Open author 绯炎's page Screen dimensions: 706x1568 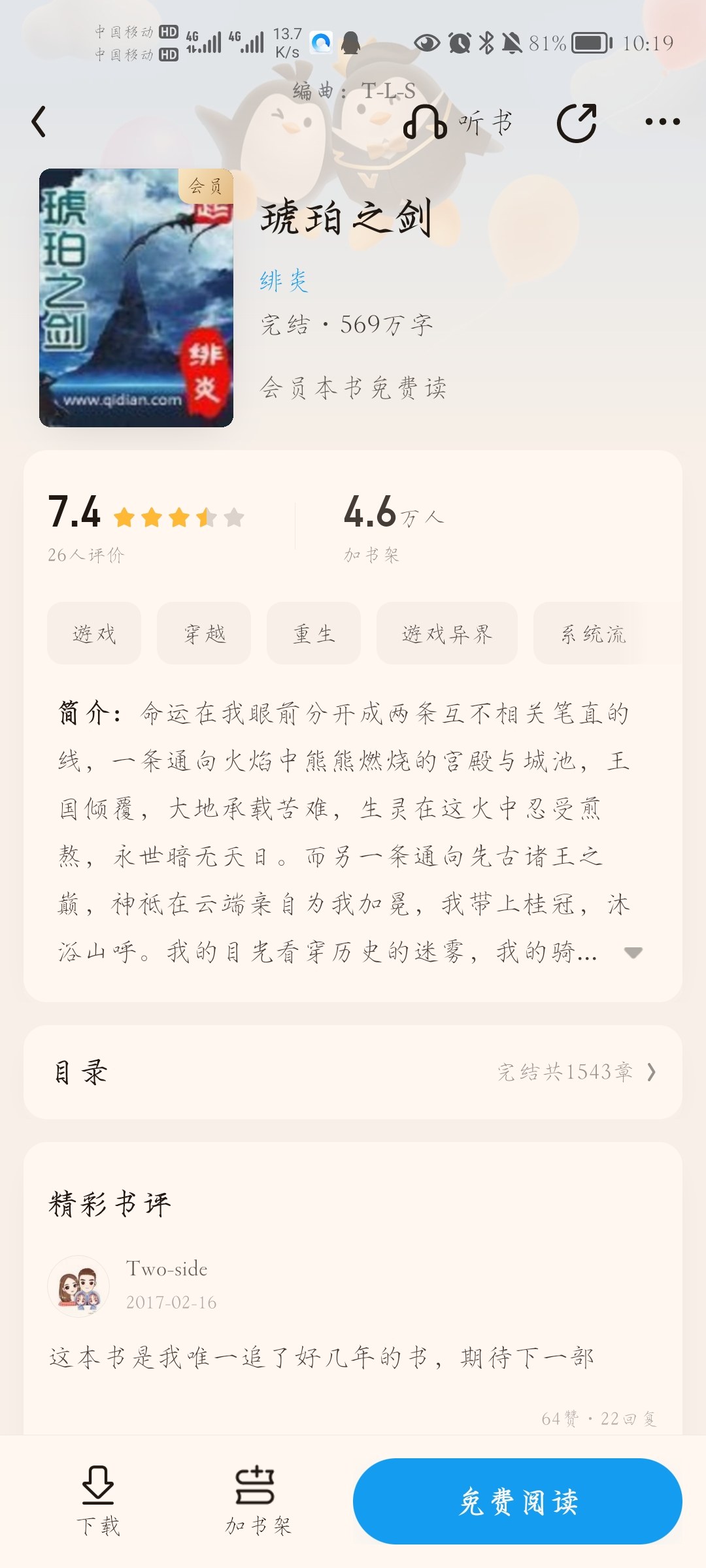click(284, 281)
